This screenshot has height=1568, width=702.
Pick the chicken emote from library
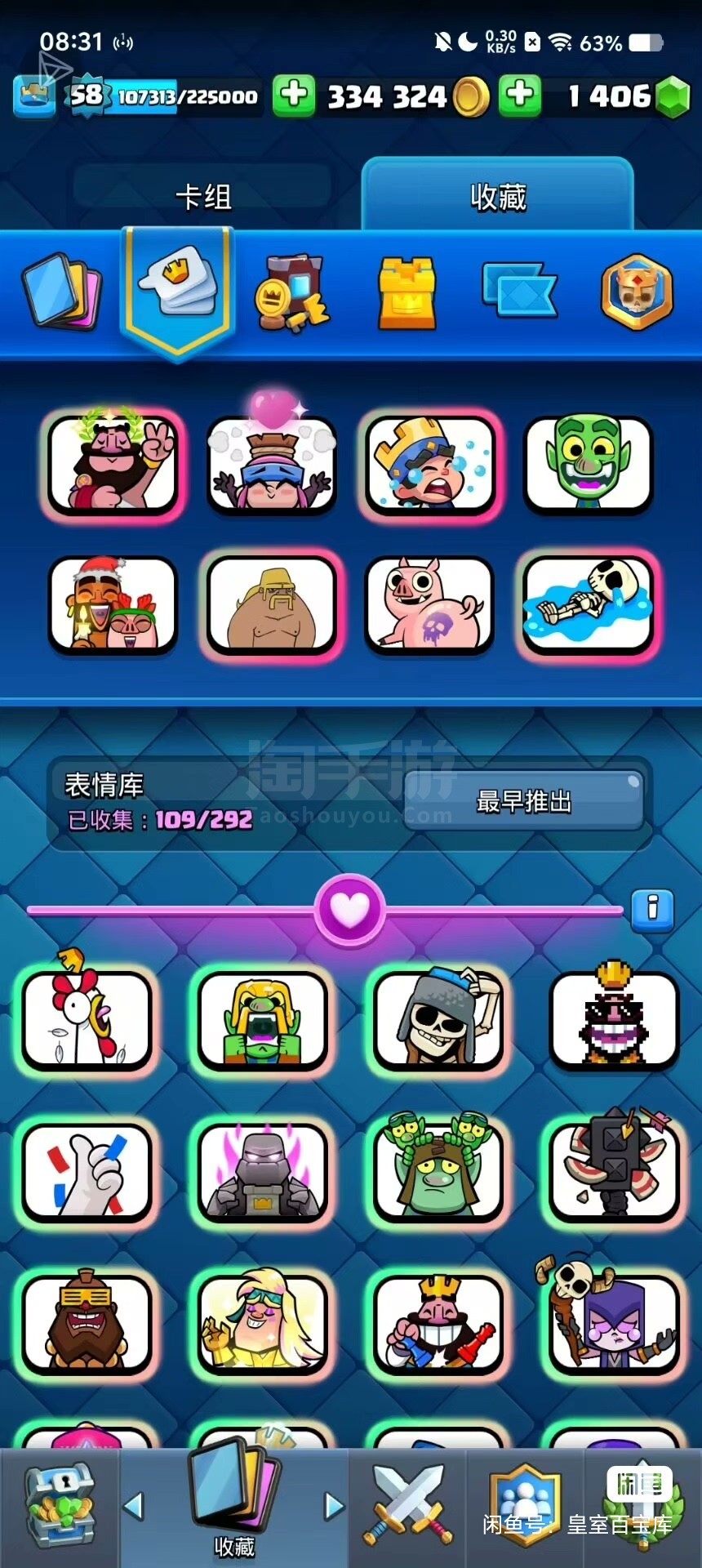point(87,1019)
